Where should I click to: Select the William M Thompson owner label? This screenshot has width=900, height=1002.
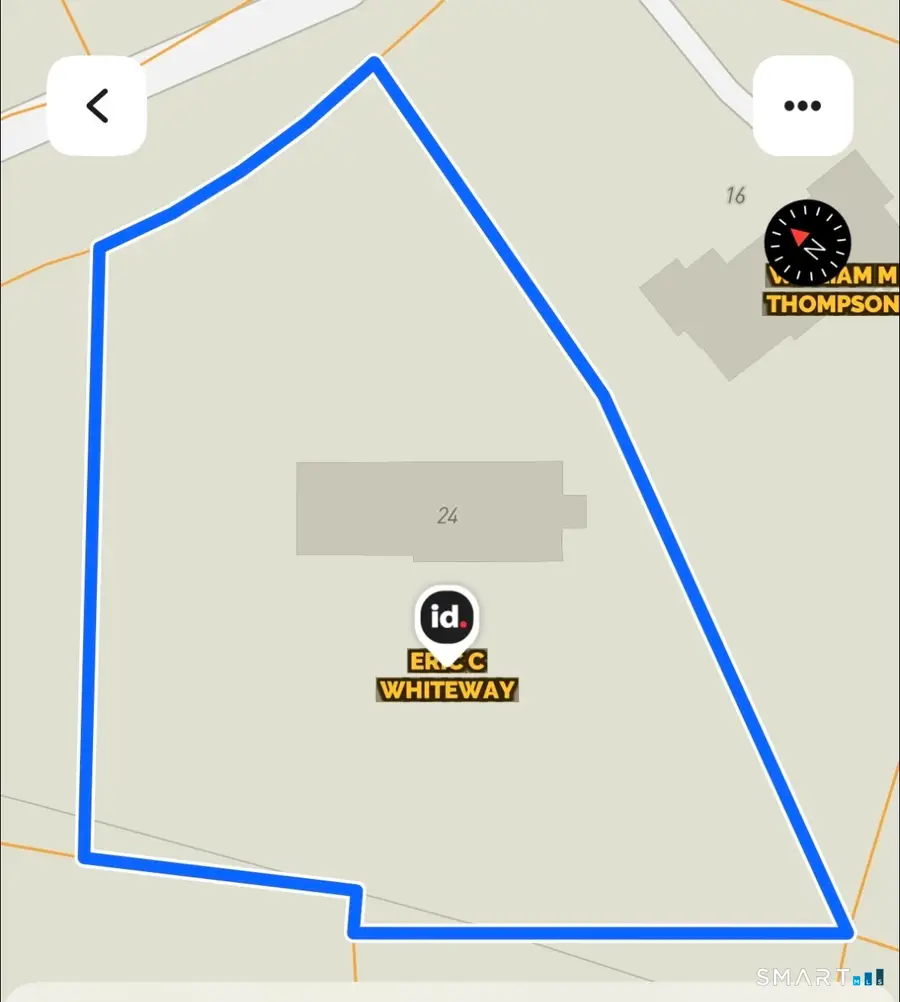tap(830, 303)
